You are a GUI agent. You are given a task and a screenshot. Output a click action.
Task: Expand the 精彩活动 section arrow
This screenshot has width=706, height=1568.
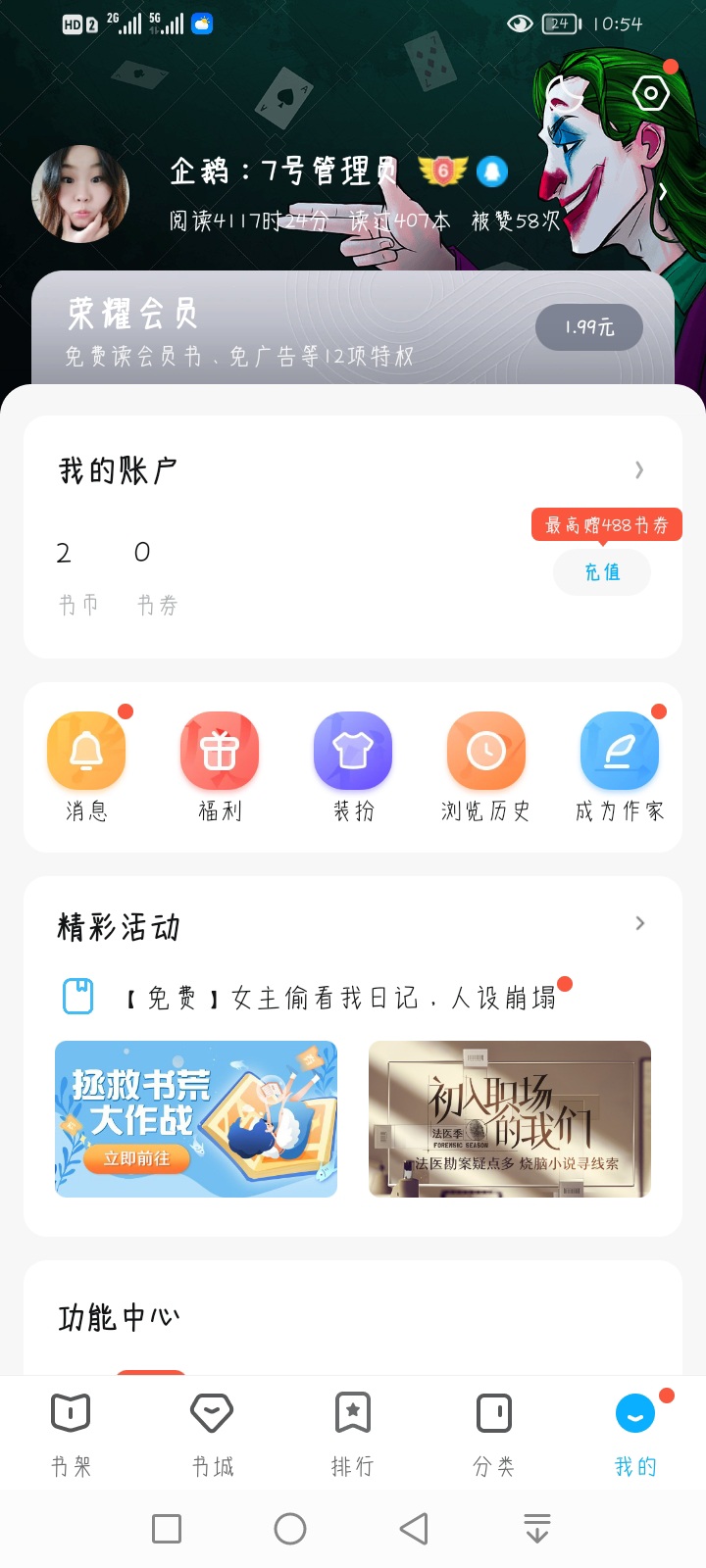(639, 923)
